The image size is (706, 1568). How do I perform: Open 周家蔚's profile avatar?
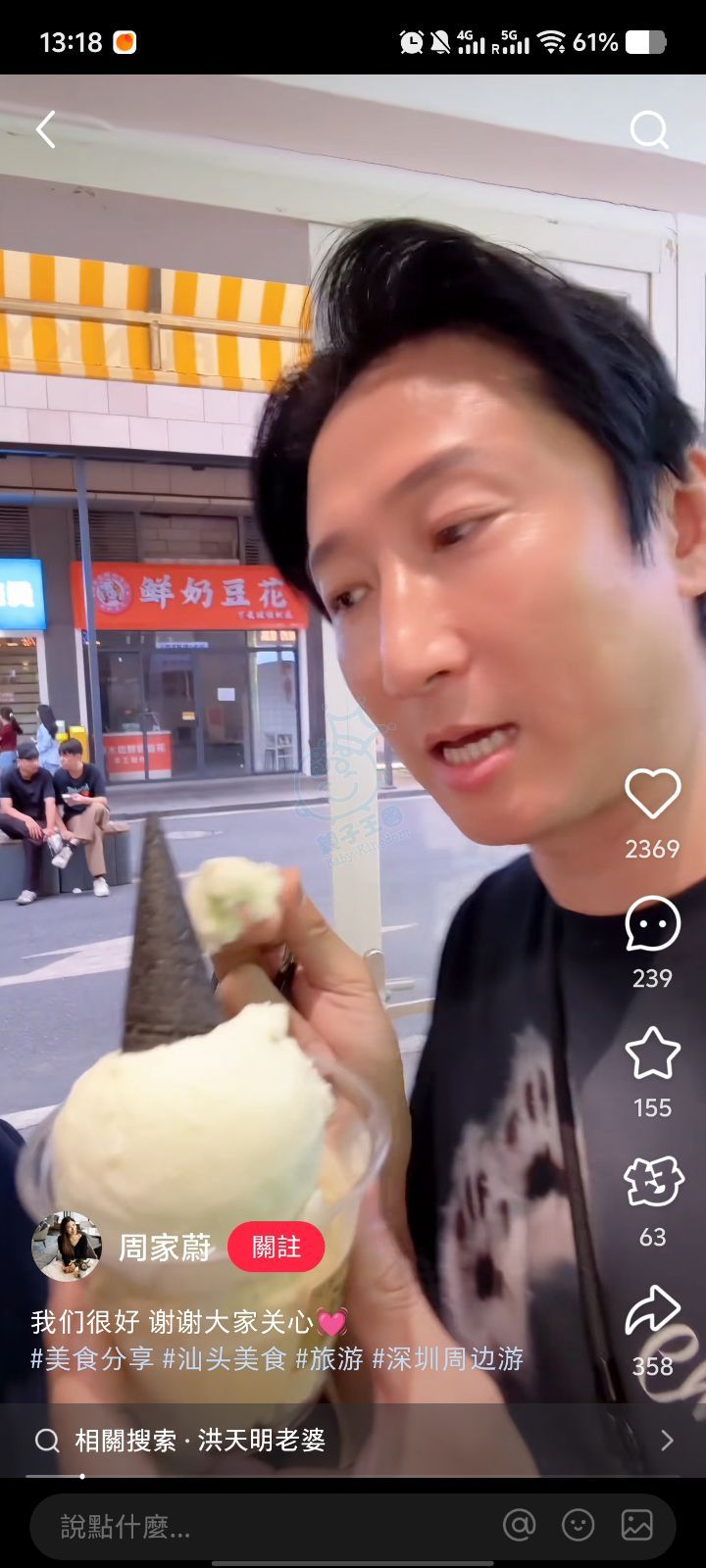pos(67,1247)
